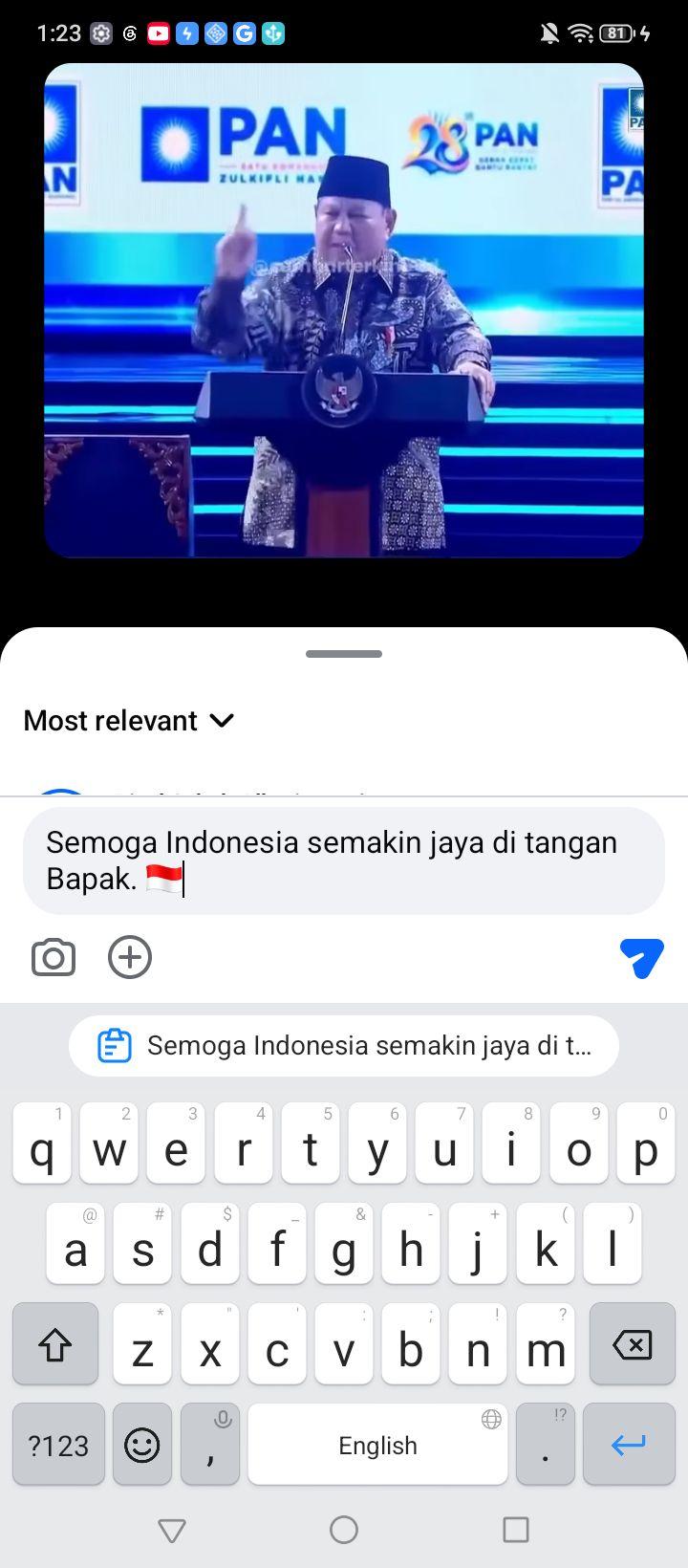Open the camera to attach a photo
This screenshot has width=688, height=1568.
click(x=54, y=957)
